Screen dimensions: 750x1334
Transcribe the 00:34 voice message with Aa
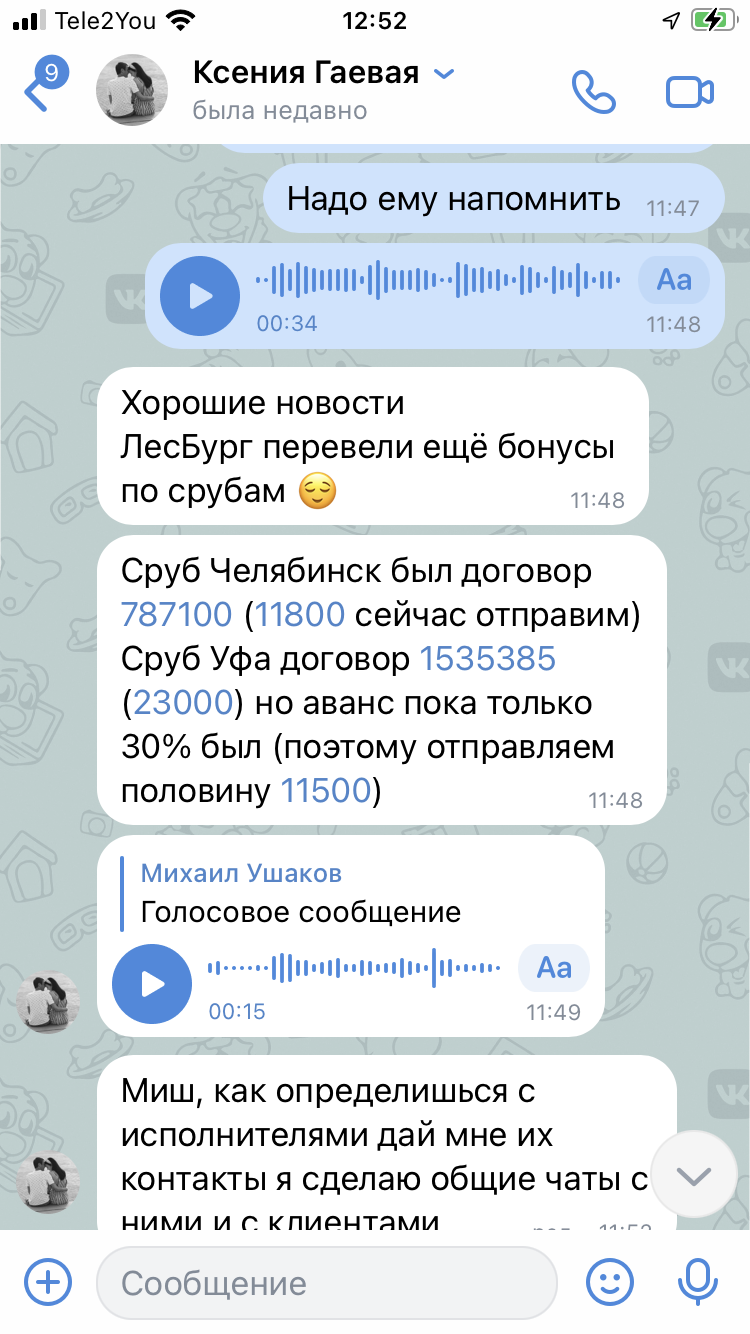(673, 280)
